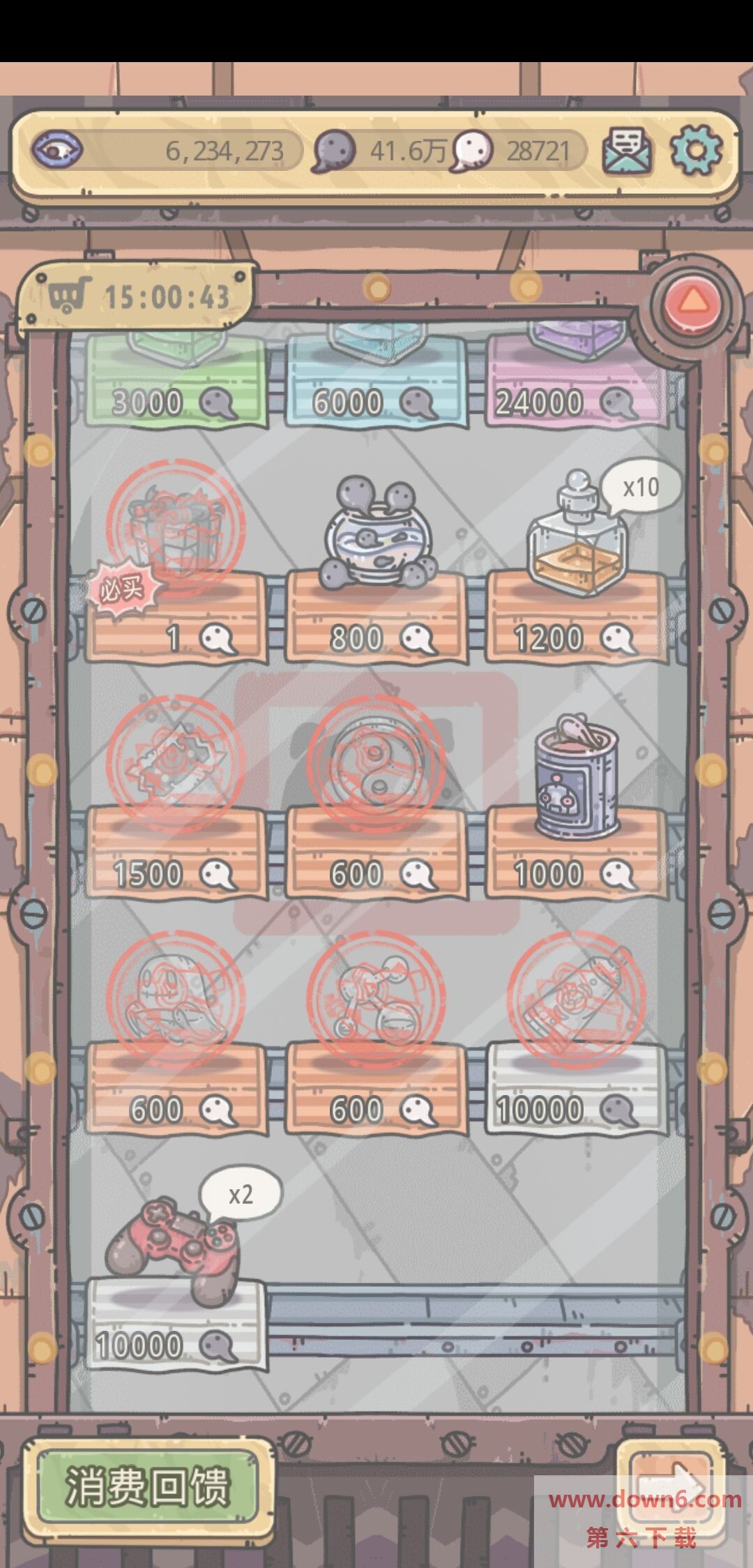753x1568 pixels.
Task: Tap the eye icon in top bar
Action: point(58,150)
